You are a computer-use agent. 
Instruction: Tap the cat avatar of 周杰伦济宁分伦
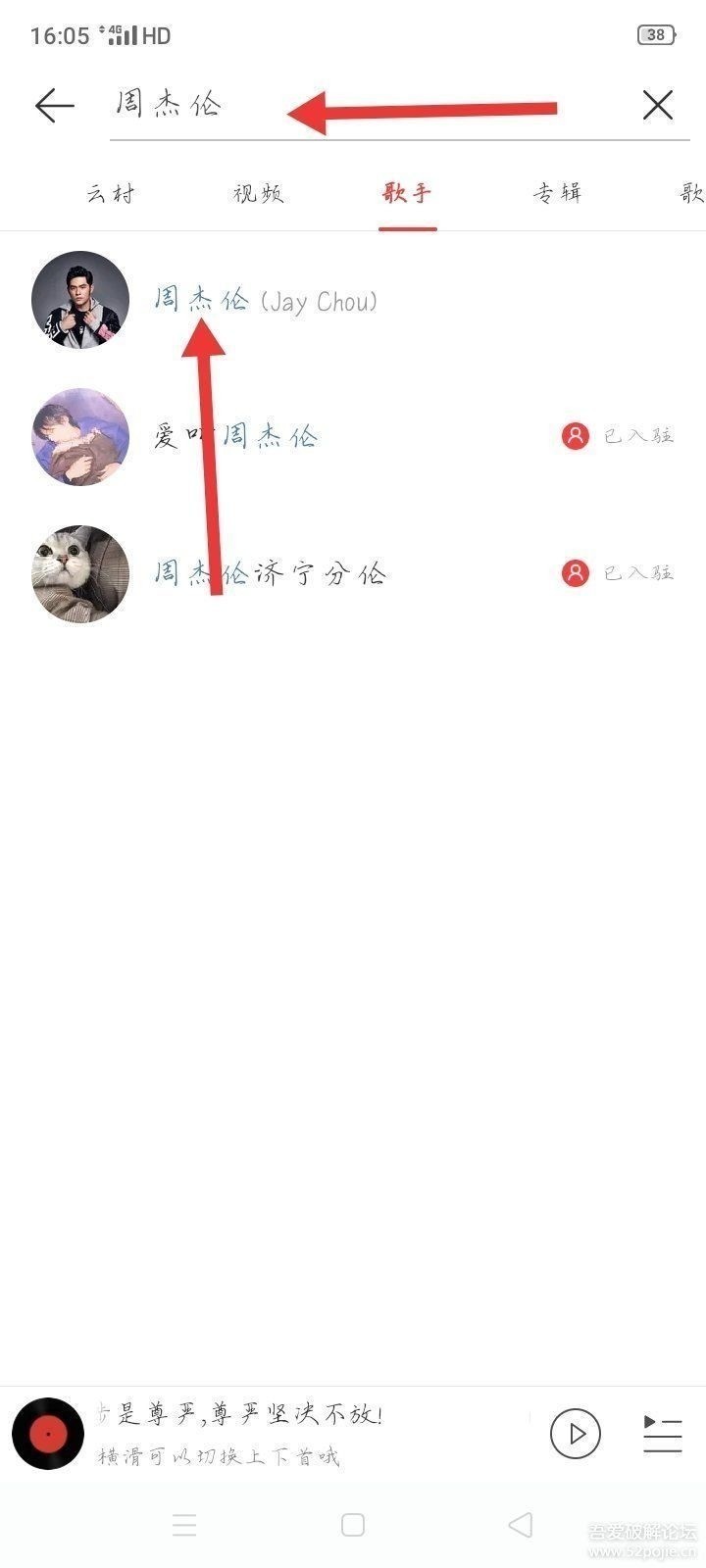[79, 574]
